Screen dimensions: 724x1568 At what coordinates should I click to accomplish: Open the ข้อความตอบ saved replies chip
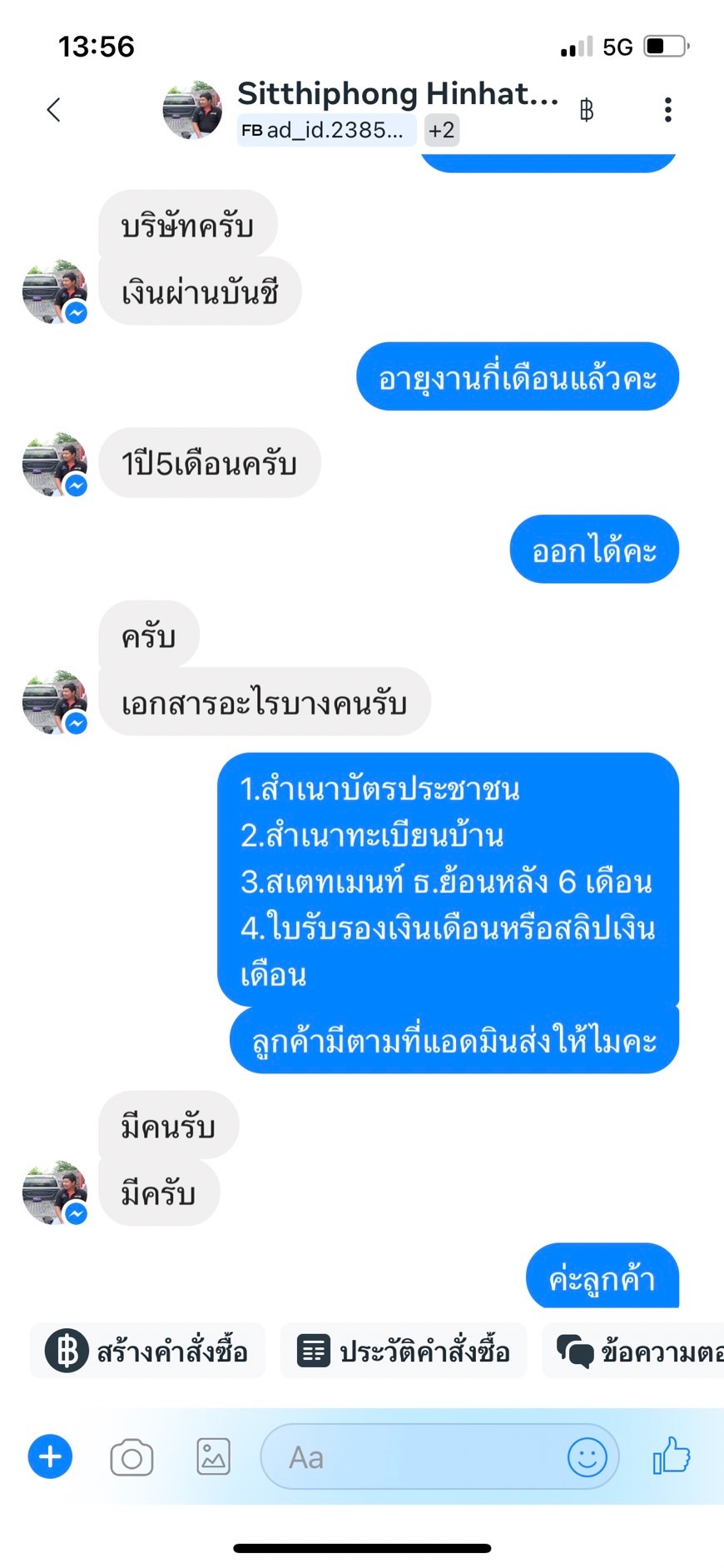pyautogui.click(x=633, y=1351)
